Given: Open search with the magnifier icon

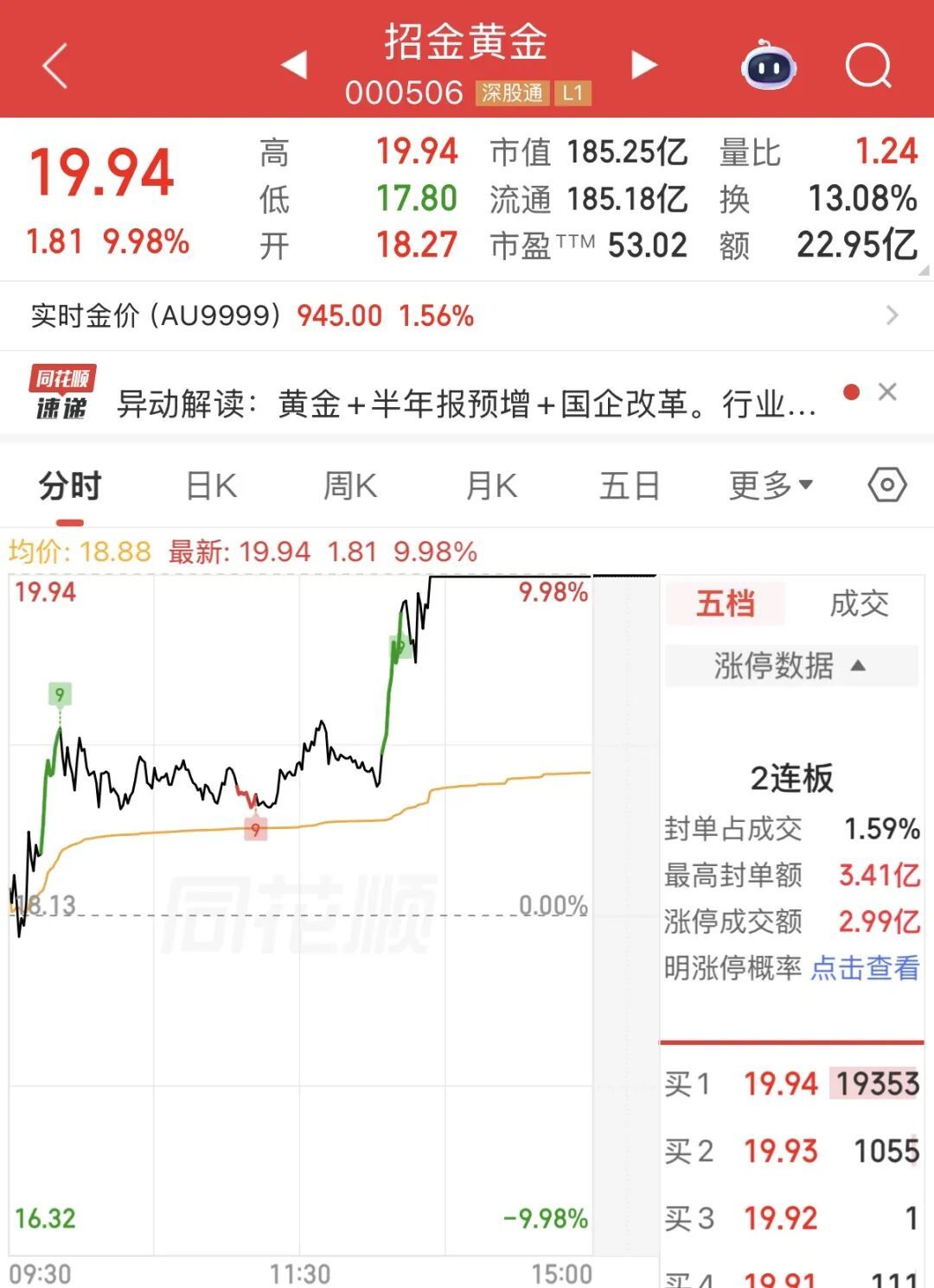Looking at the screenshot, I should click(867, 66).
